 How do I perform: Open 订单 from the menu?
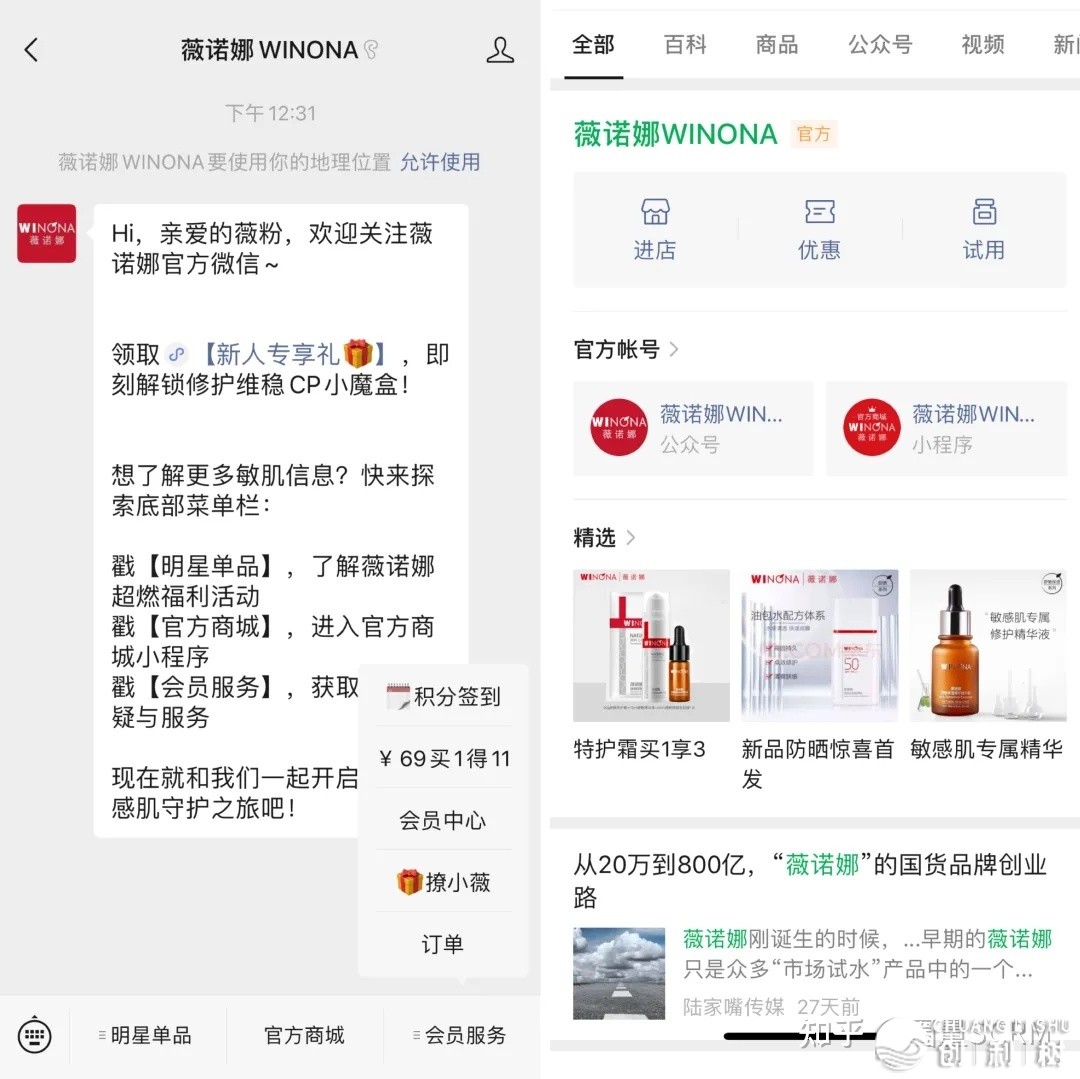[x=443, y=945]
